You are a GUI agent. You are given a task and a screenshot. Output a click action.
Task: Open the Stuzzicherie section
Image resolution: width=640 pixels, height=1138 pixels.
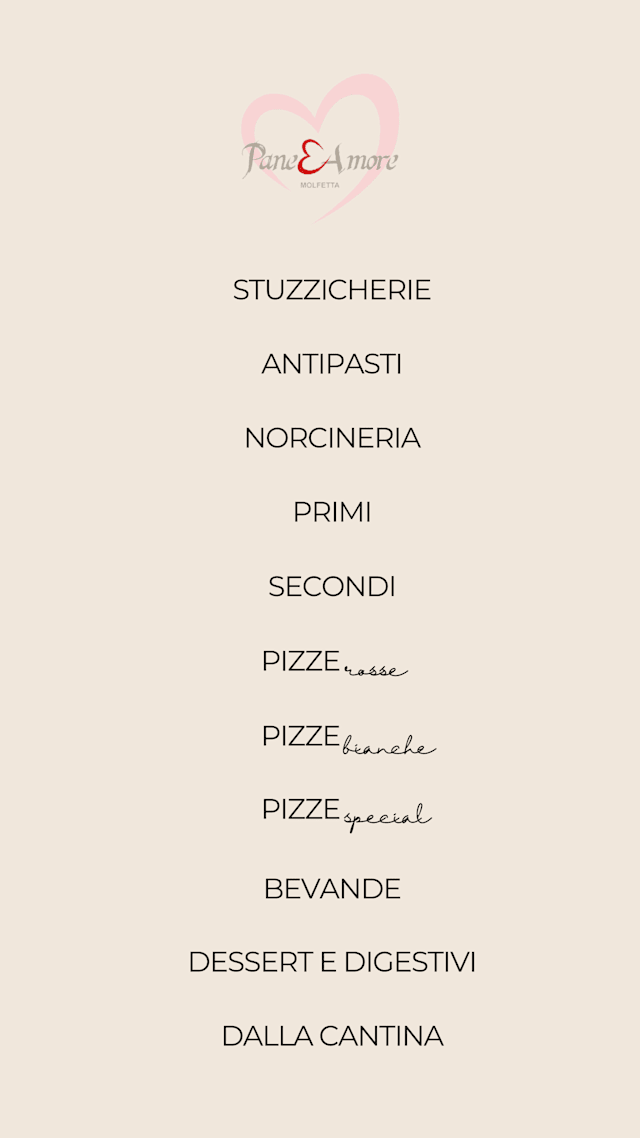point(331,290)
